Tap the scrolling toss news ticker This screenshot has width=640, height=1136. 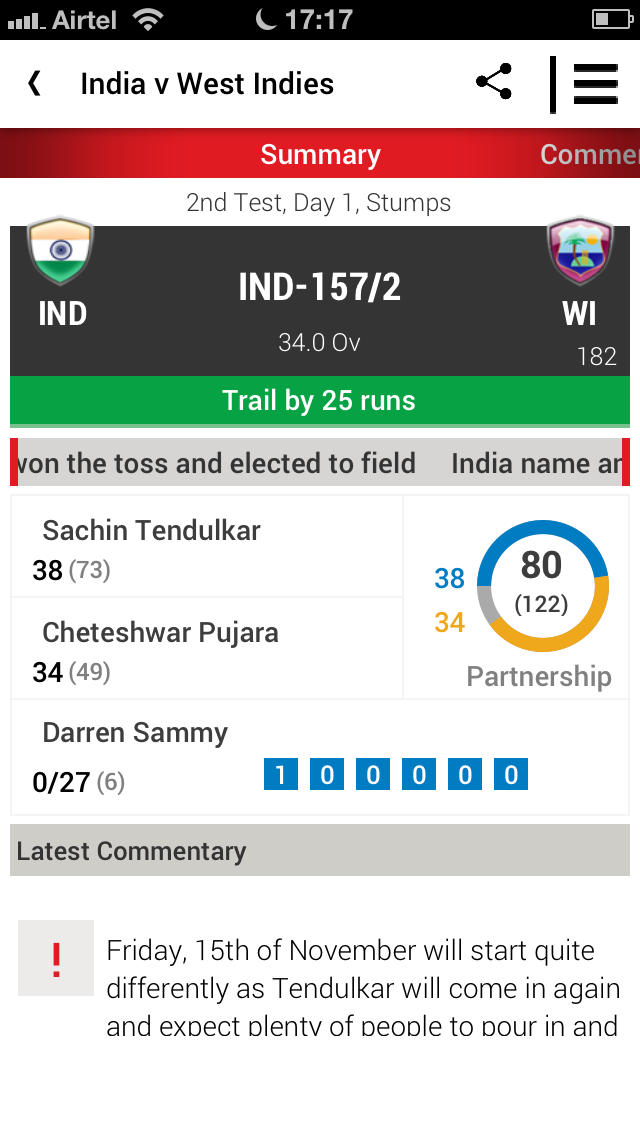click(x=320, y=462)
